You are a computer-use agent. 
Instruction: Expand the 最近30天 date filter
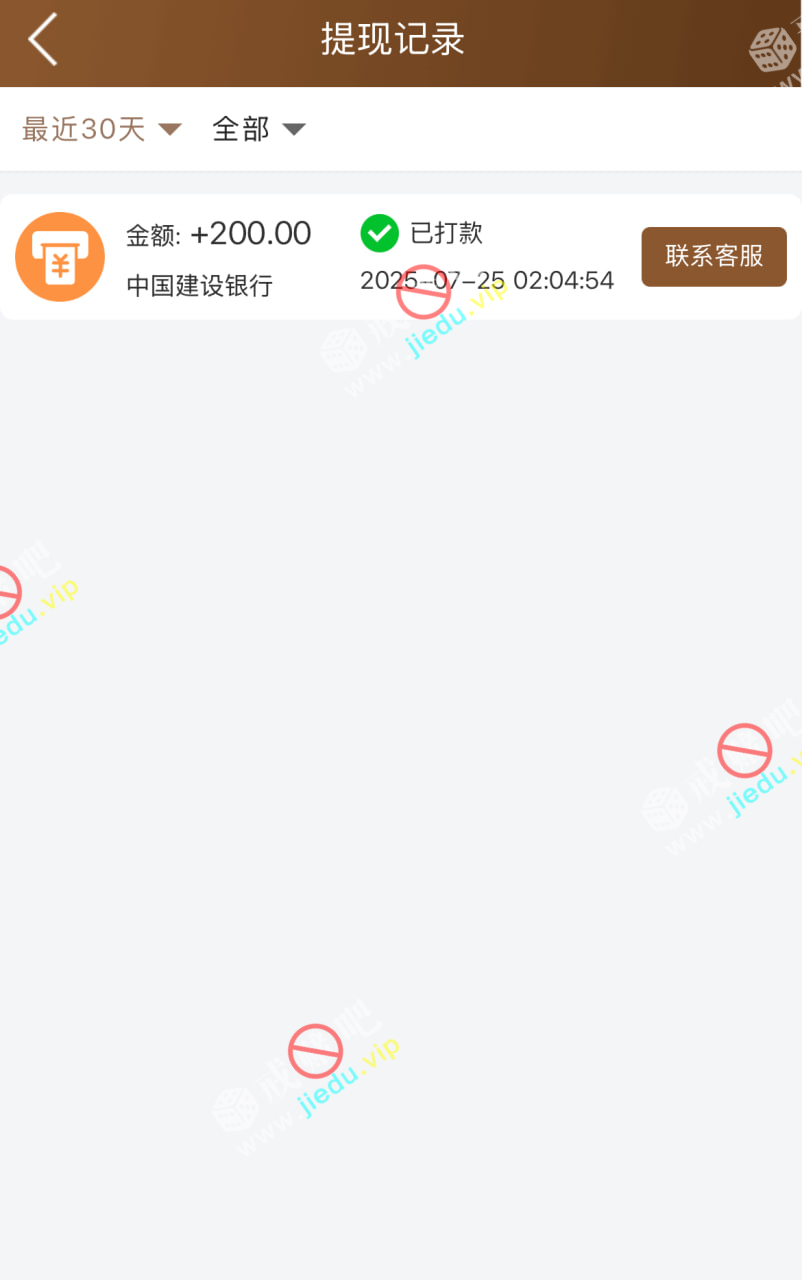101,129
